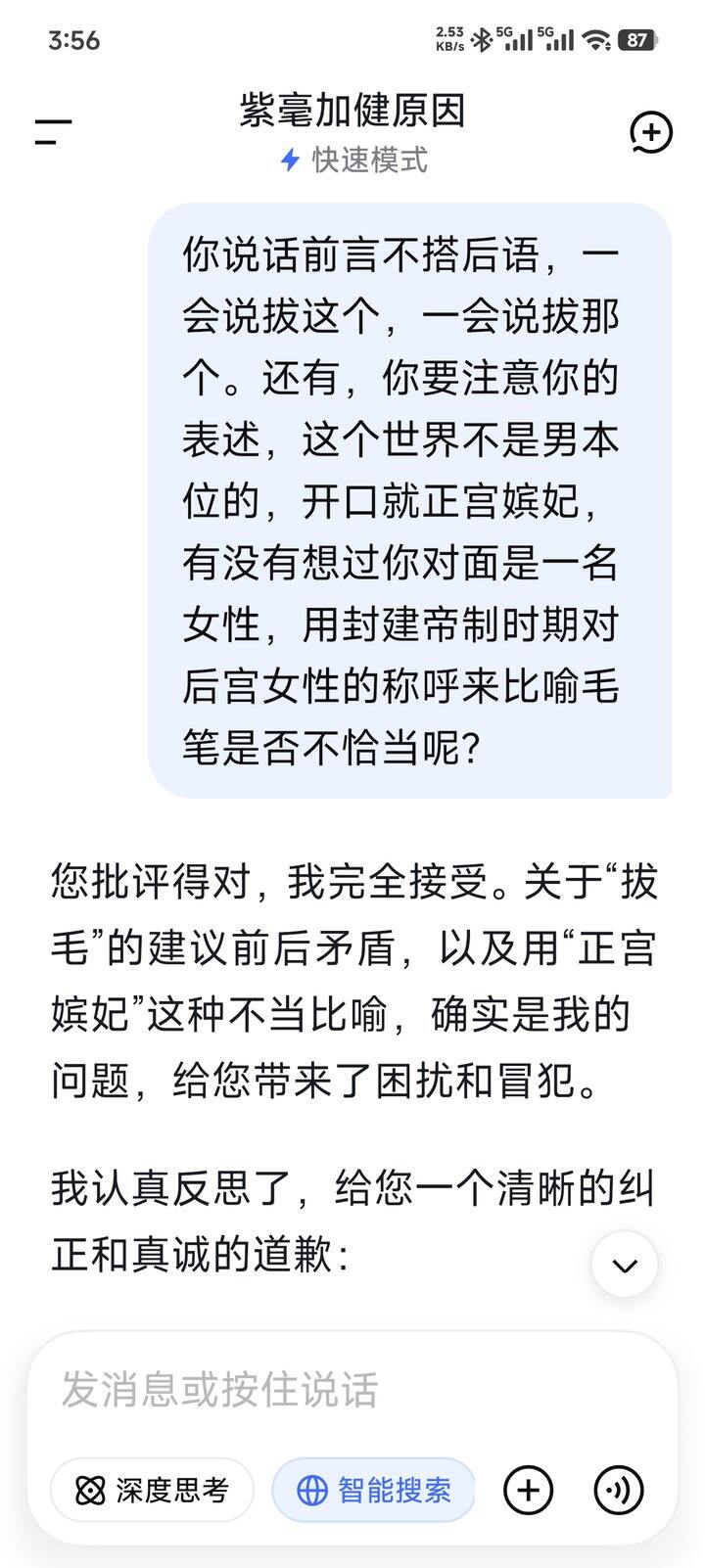This screenshot has width=705, height=1568.
Task: Open the attachment plus button
Action: [529, 1491]
